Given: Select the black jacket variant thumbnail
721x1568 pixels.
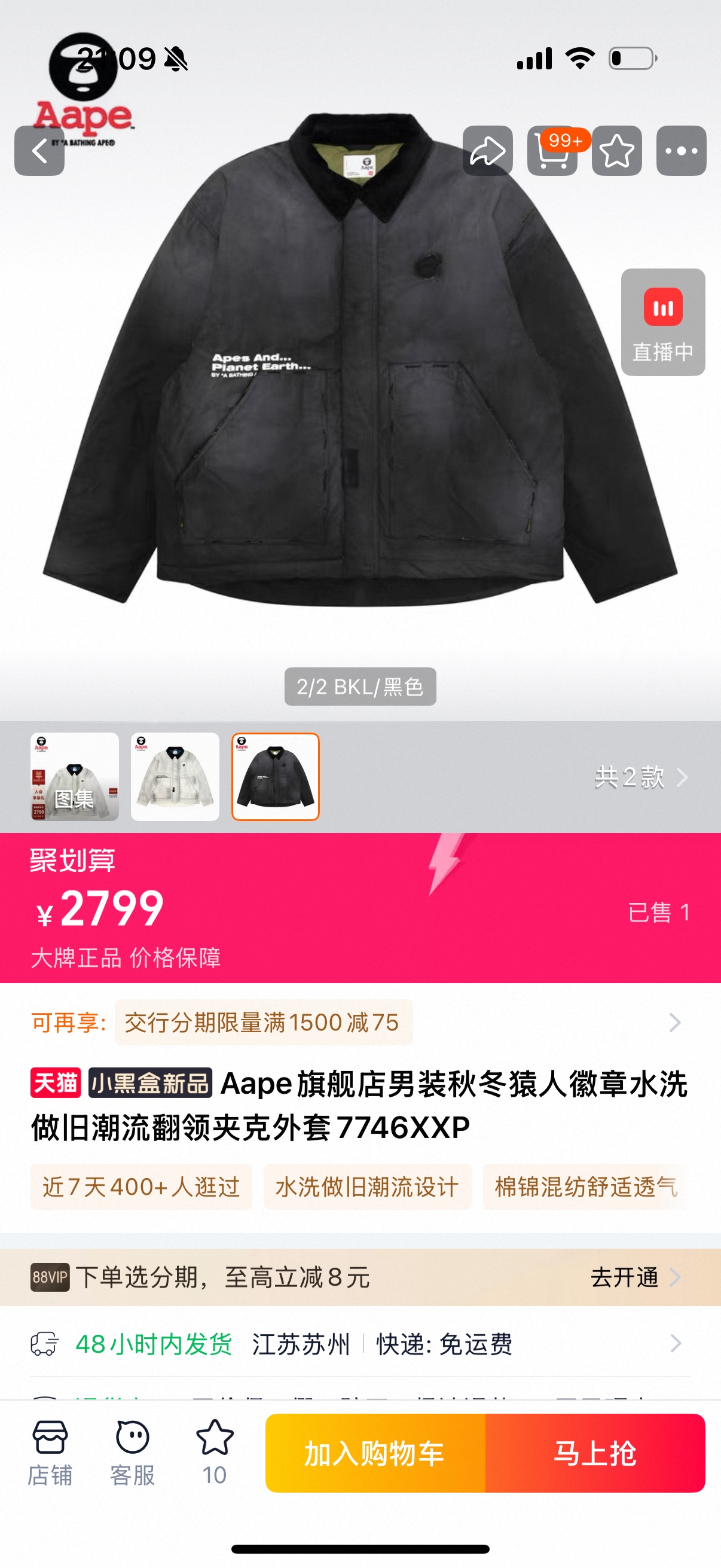Looking at the screenshot, I should pyautogui.click(x=276, y=777).
